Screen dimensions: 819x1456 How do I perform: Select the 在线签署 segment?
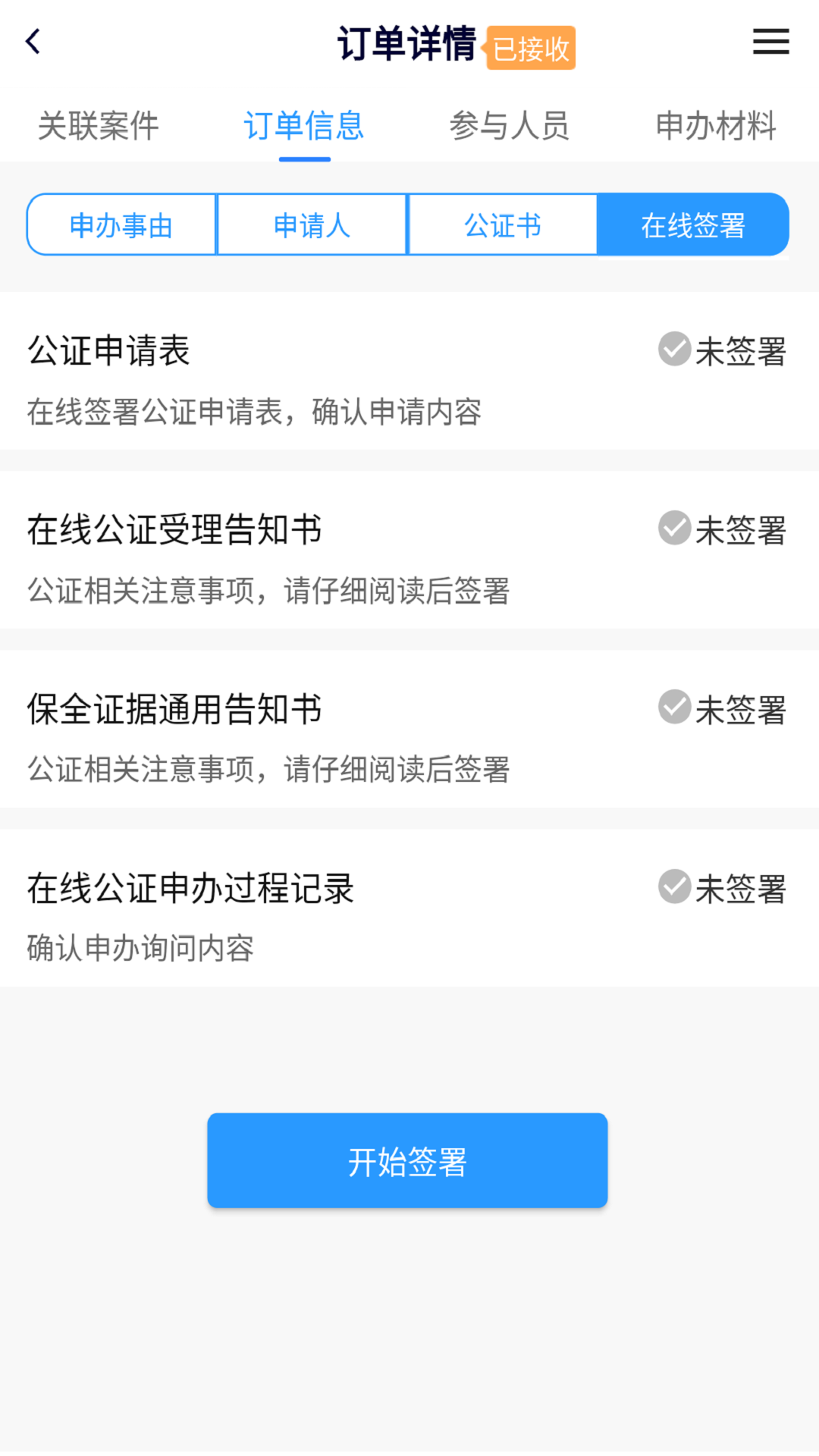pyautogui.click(x=693, y=225)
